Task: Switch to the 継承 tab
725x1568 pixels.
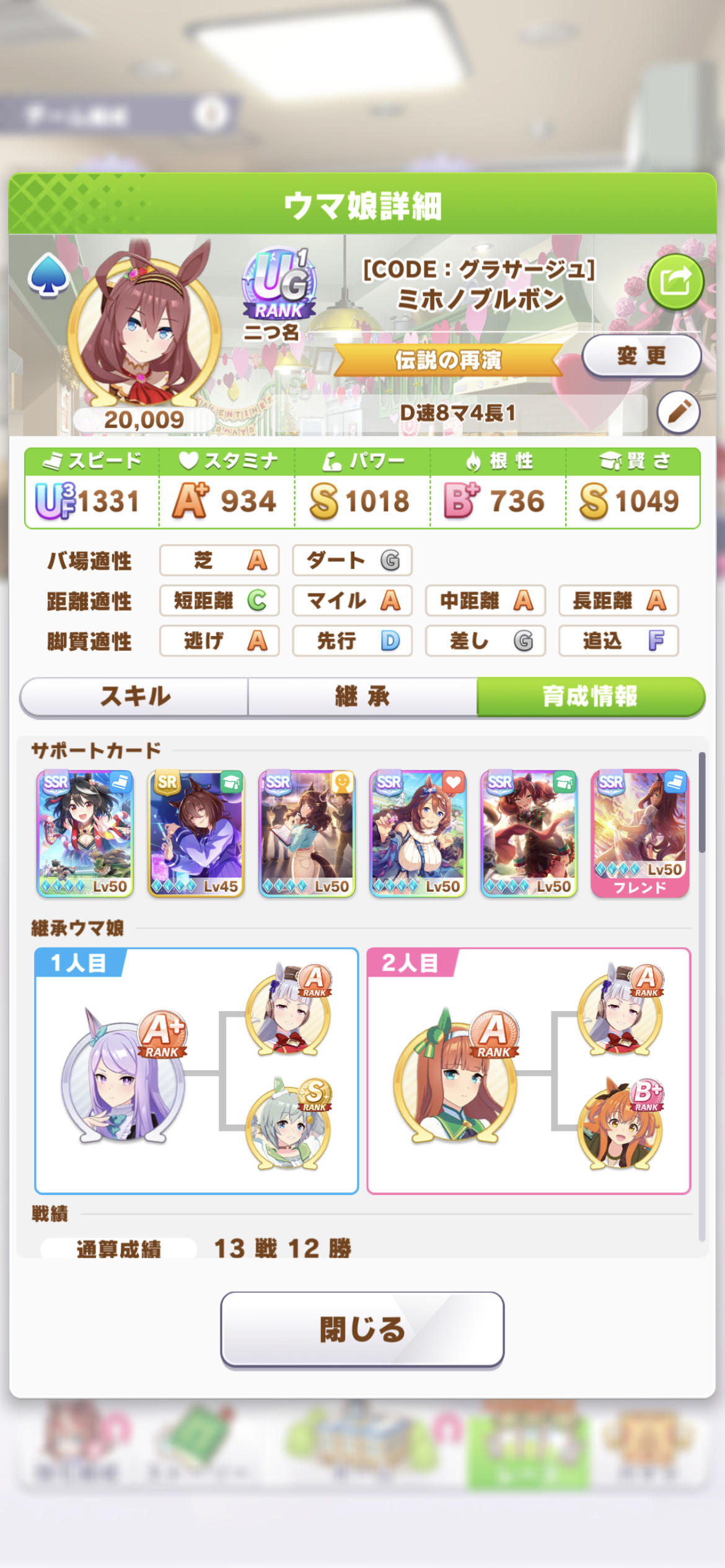Action: click(362, 696)
